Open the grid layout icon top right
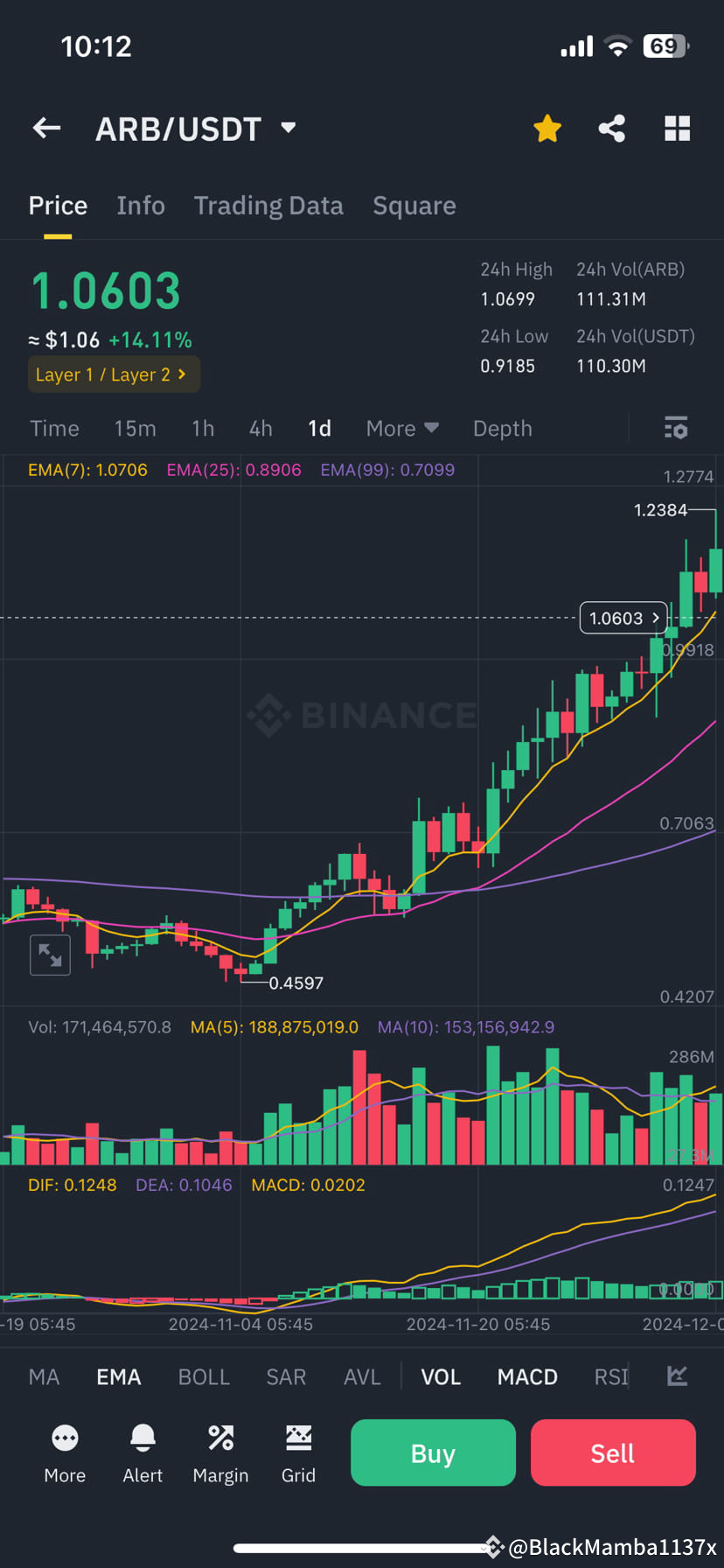The height and width of the screenshot is (1568, 724). point(677,128)
